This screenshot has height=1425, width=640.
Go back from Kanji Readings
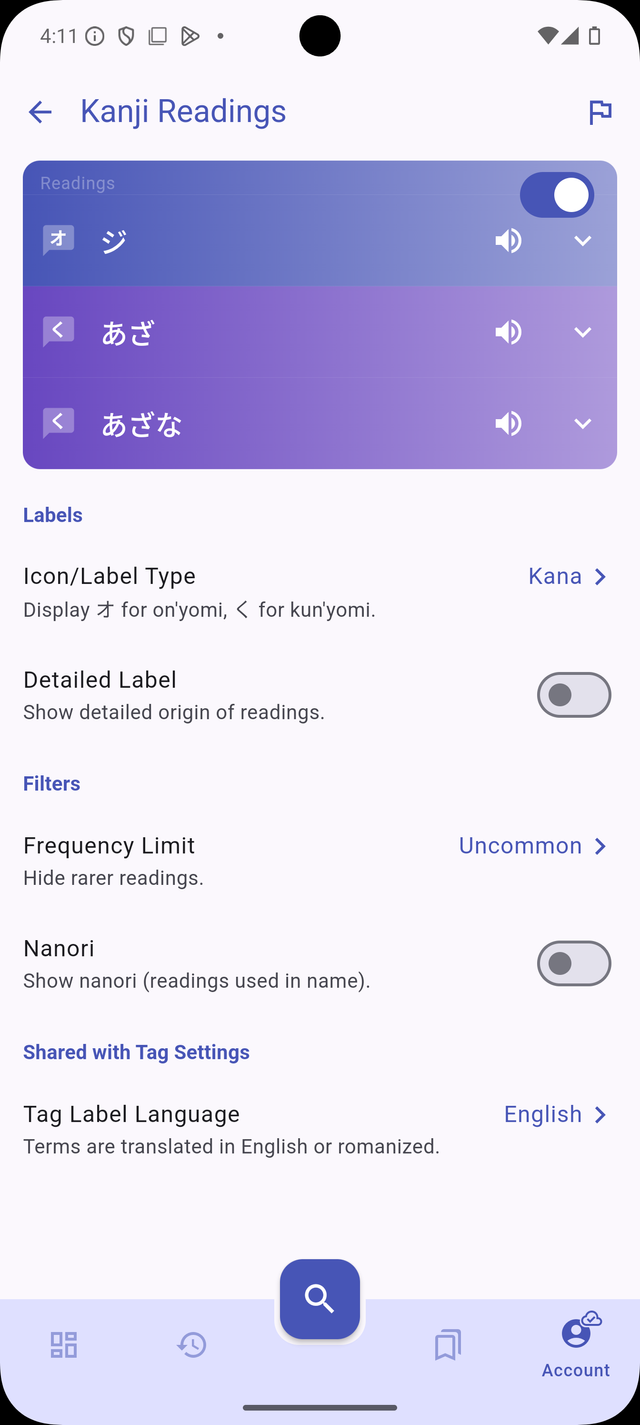coord(40,112)
